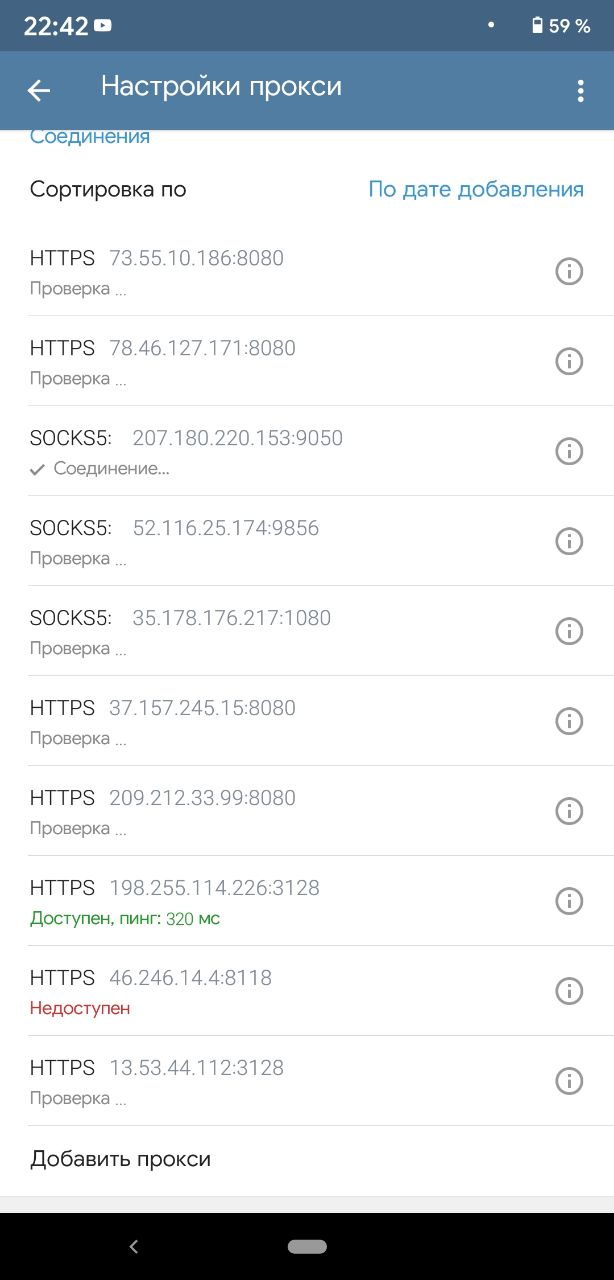Tap the home pill in navigation bar
The image size is (614, 1280).
pos(307,1246)
